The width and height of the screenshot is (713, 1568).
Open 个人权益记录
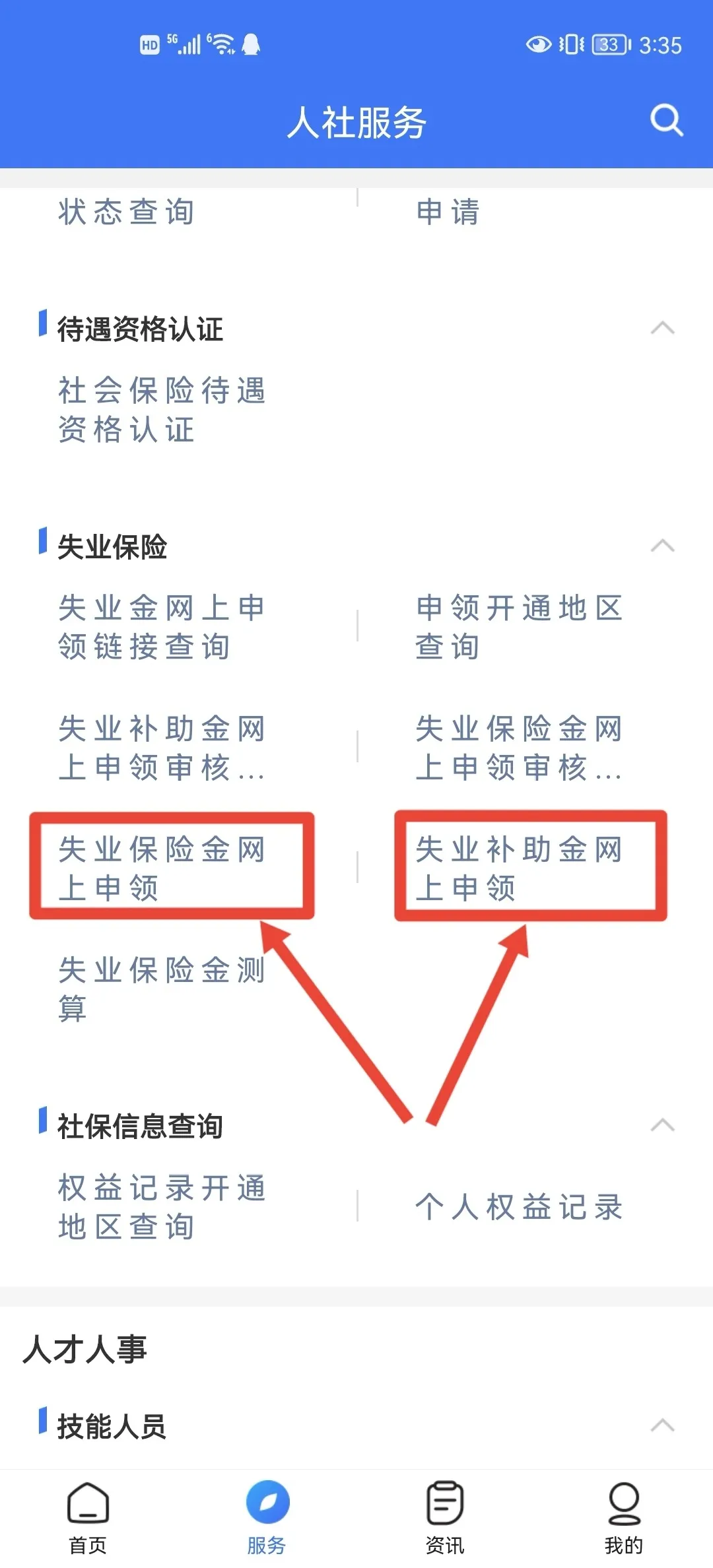pos(519,1207)
